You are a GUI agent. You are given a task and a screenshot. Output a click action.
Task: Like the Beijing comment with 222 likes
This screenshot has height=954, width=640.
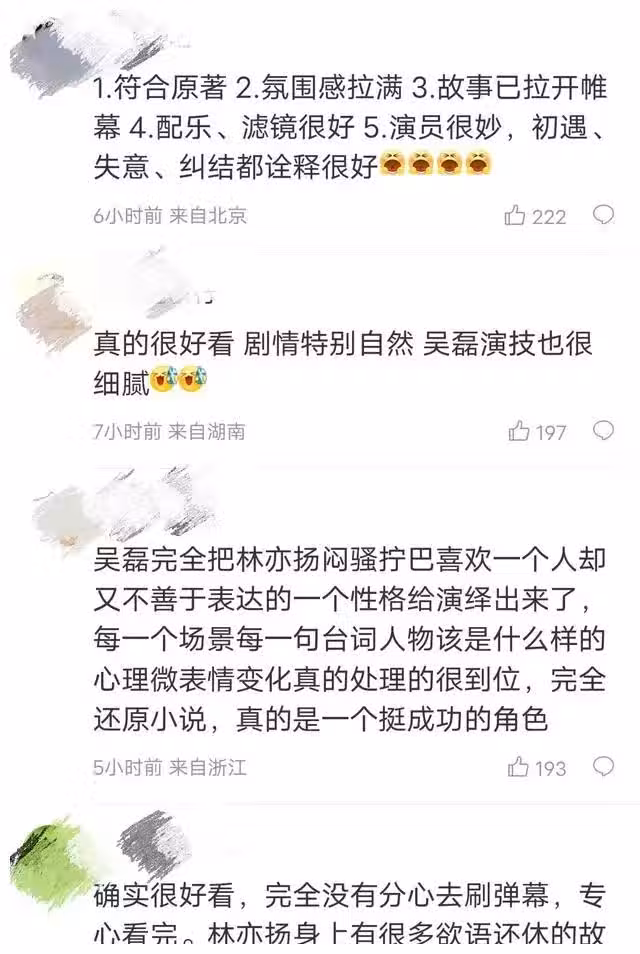[516, 215]
